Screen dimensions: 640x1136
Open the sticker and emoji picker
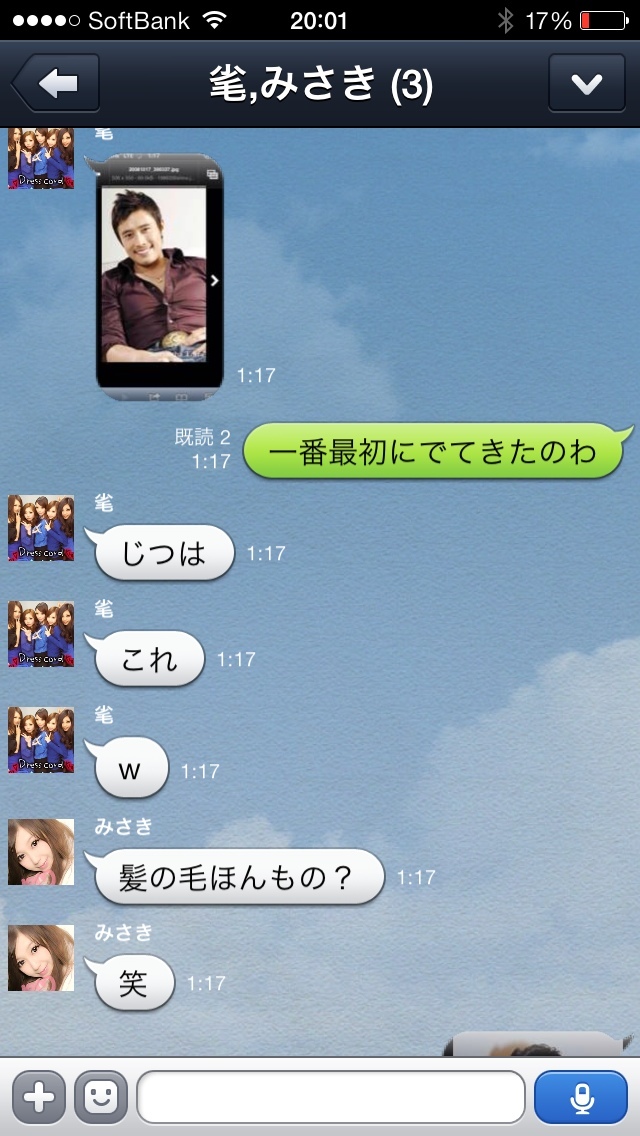click(x=101, y=1097)
